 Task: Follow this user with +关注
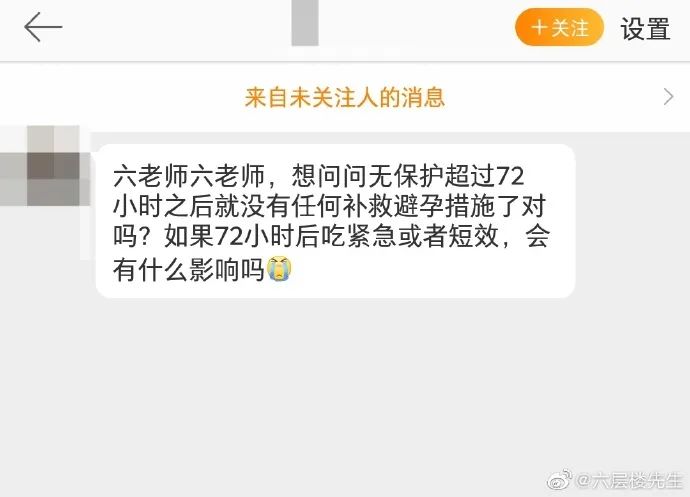(559, 28)
